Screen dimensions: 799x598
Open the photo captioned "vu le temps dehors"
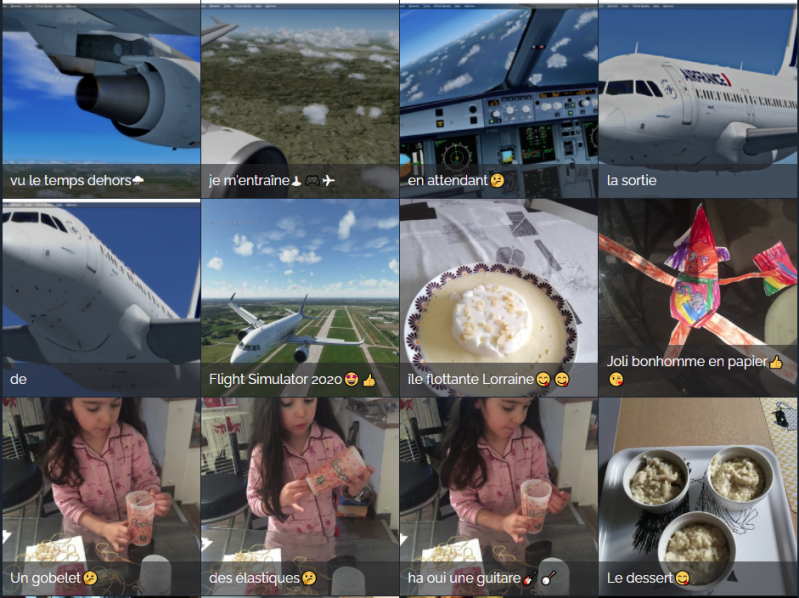[x=100, y=90]
